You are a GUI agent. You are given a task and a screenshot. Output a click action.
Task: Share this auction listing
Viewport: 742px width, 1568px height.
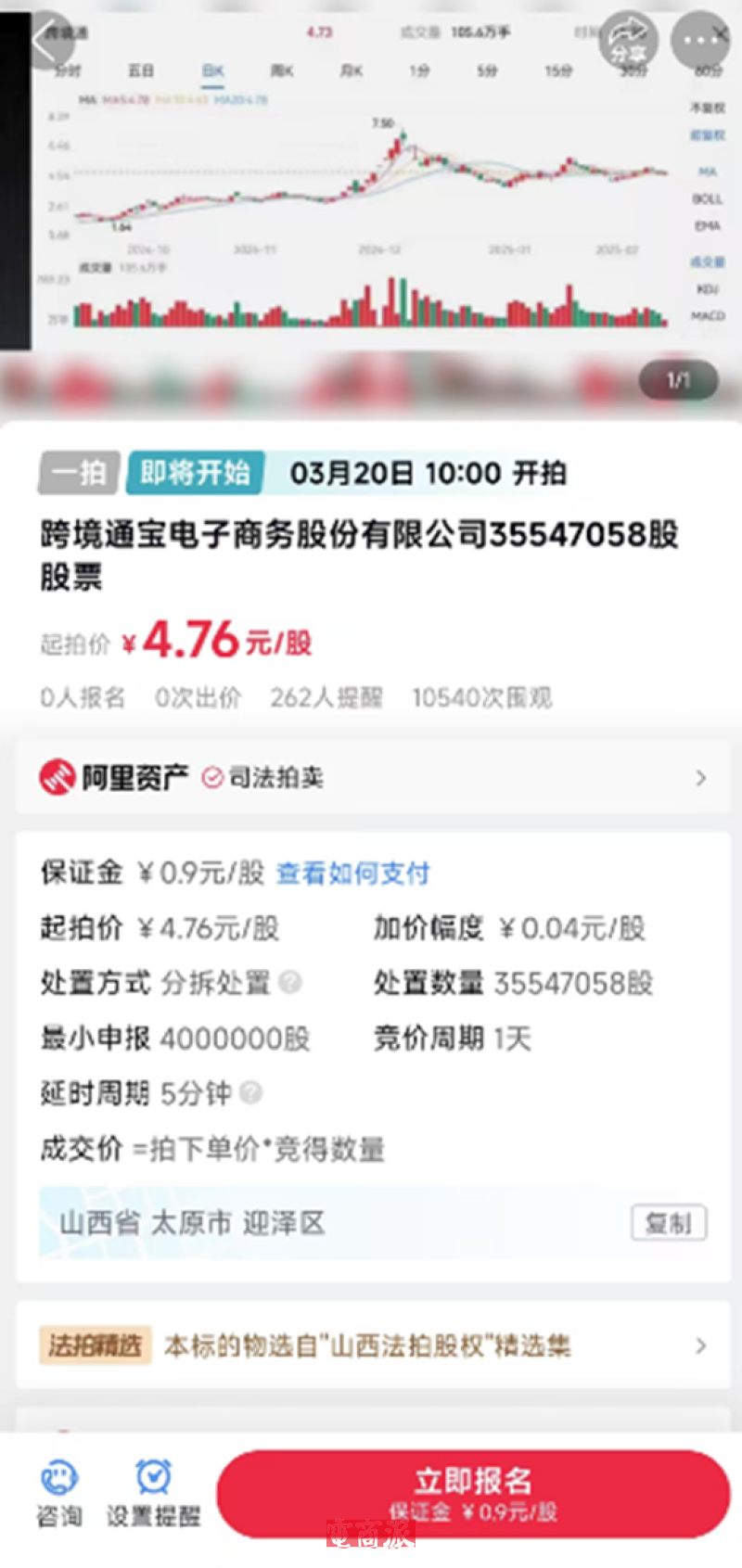pos(628,42)
